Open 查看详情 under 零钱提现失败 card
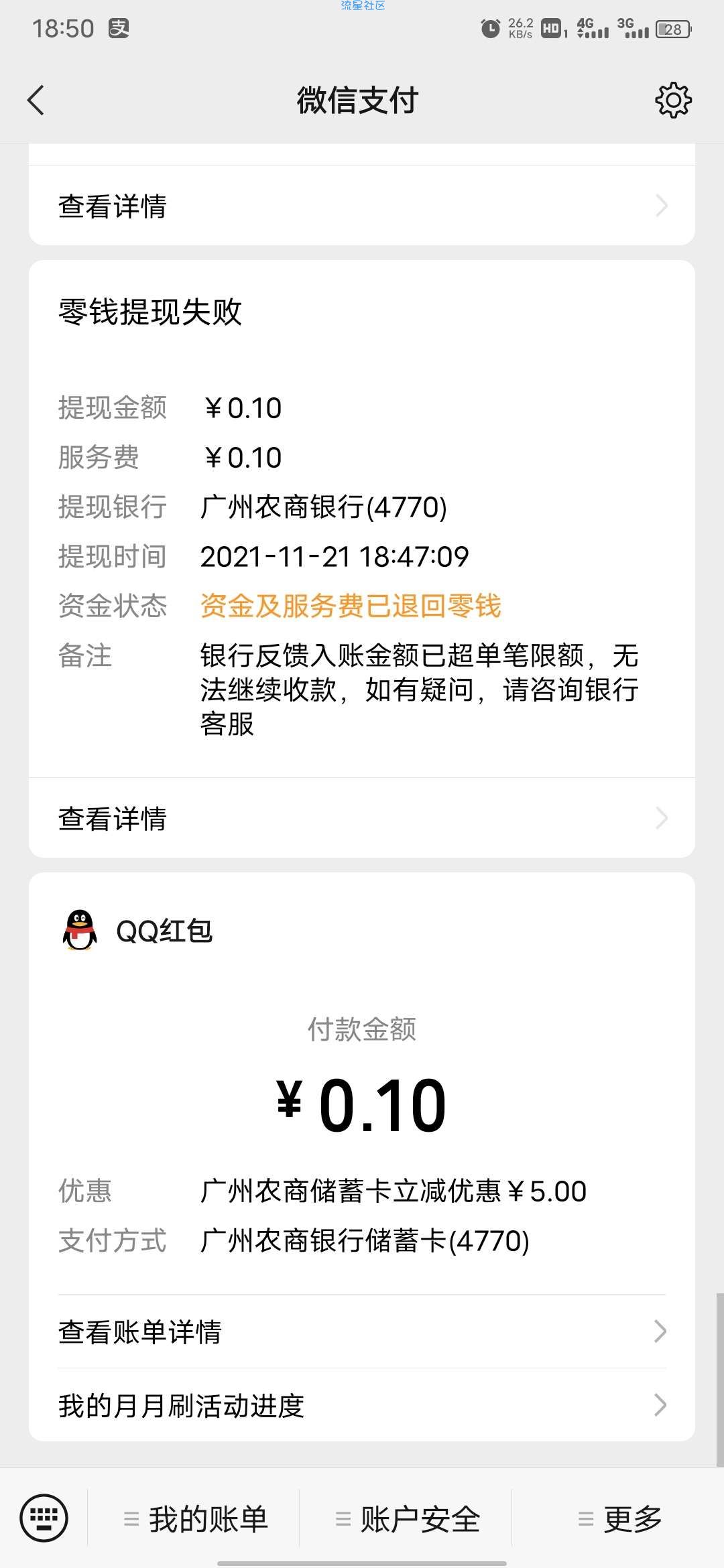Screen dimensions: 724x1568 [x=362, y=818]
